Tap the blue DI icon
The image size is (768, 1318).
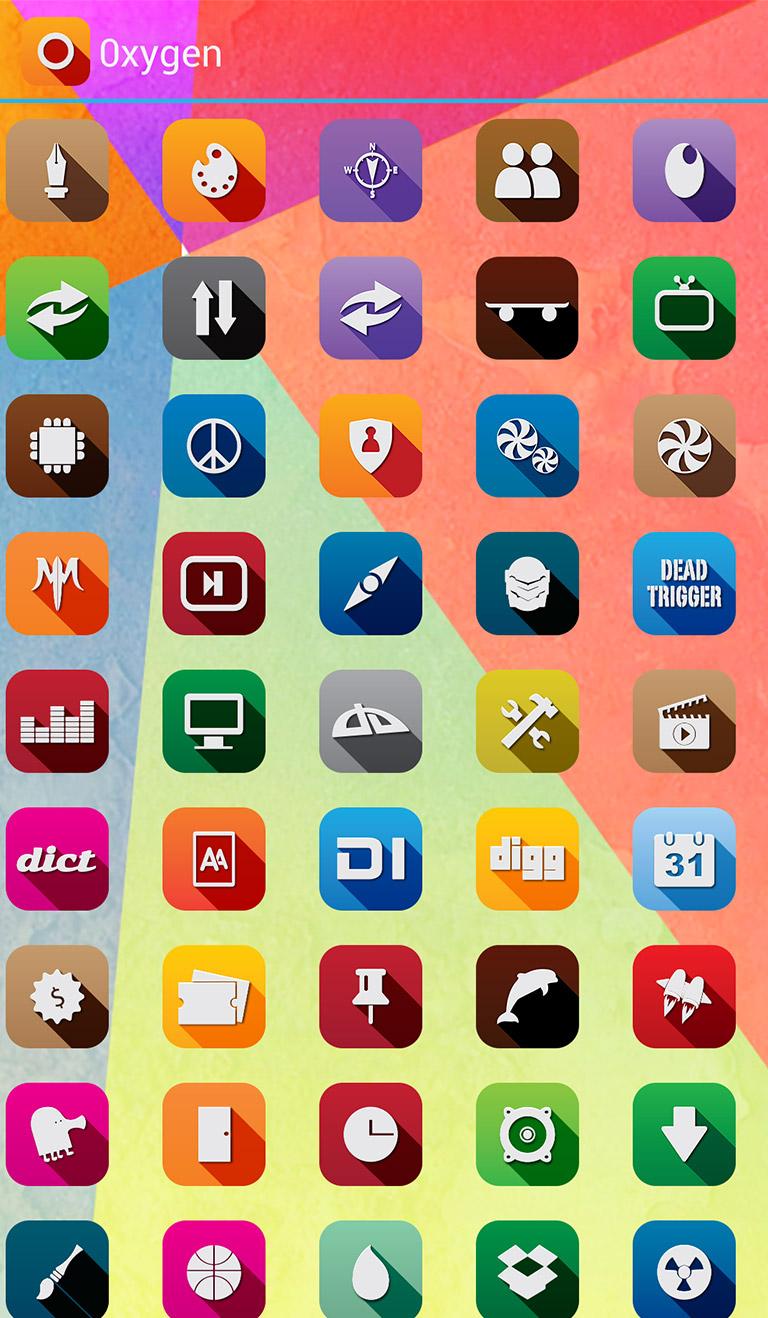(x=370, y=859)
